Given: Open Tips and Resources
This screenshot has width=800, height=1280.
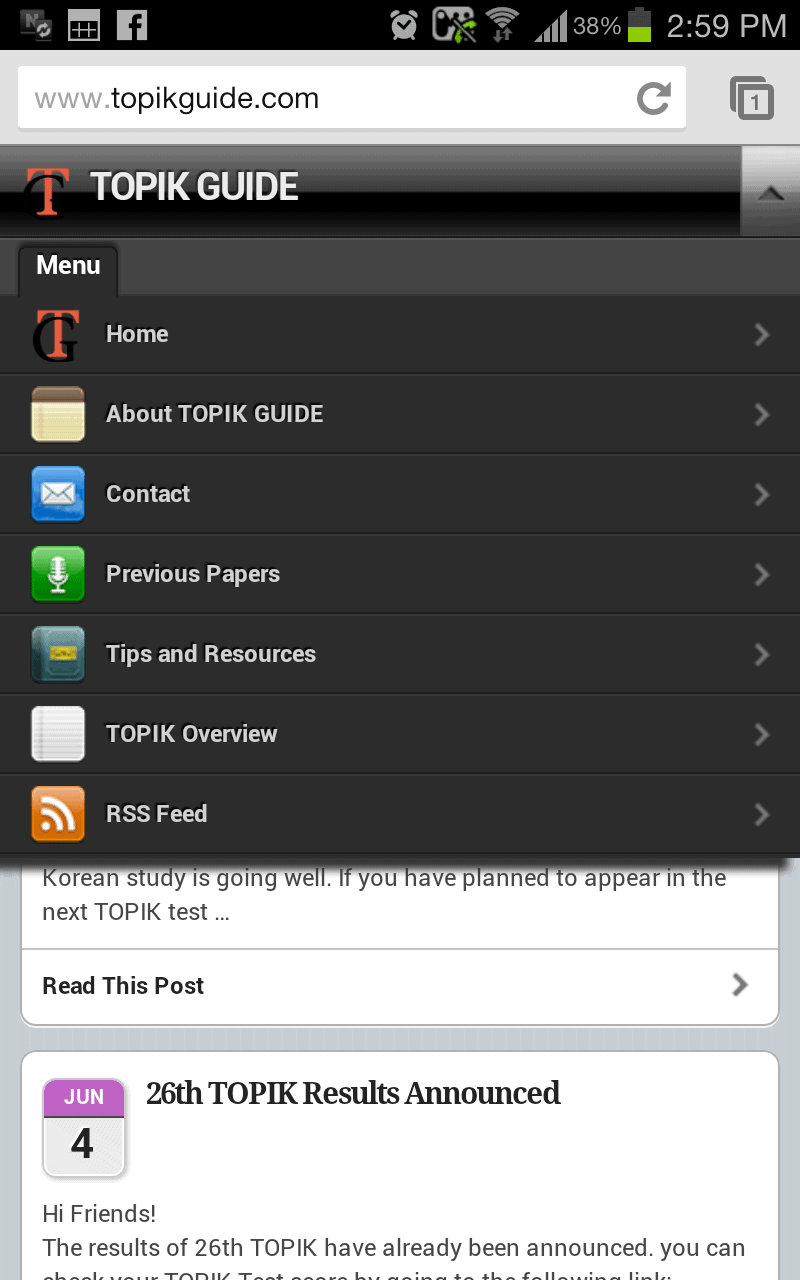Looking at the screenshot, I should tap(400, 654).
